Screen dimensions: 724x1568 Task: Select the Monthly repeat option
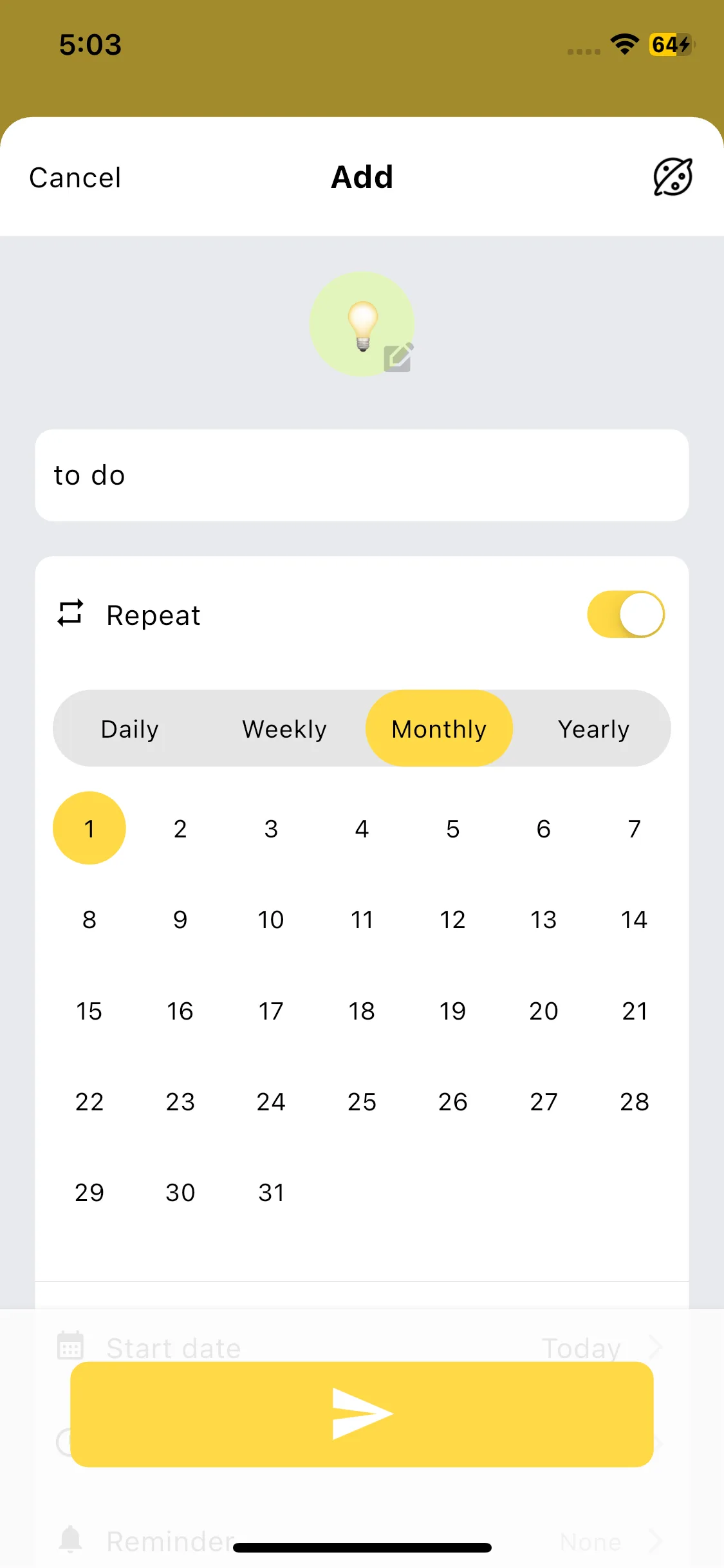point(439,729)
